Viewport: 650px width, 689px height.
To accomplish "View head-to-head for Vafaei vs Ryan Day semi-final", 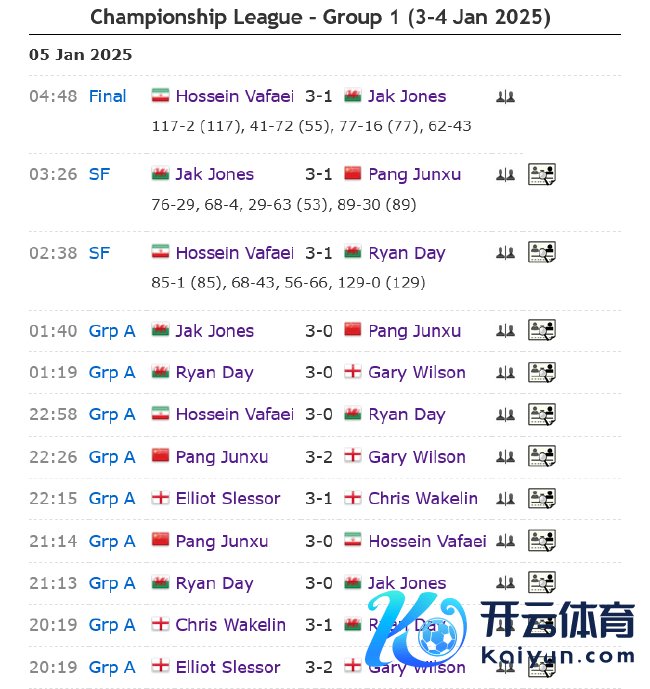I will click(x=505, y=253).
